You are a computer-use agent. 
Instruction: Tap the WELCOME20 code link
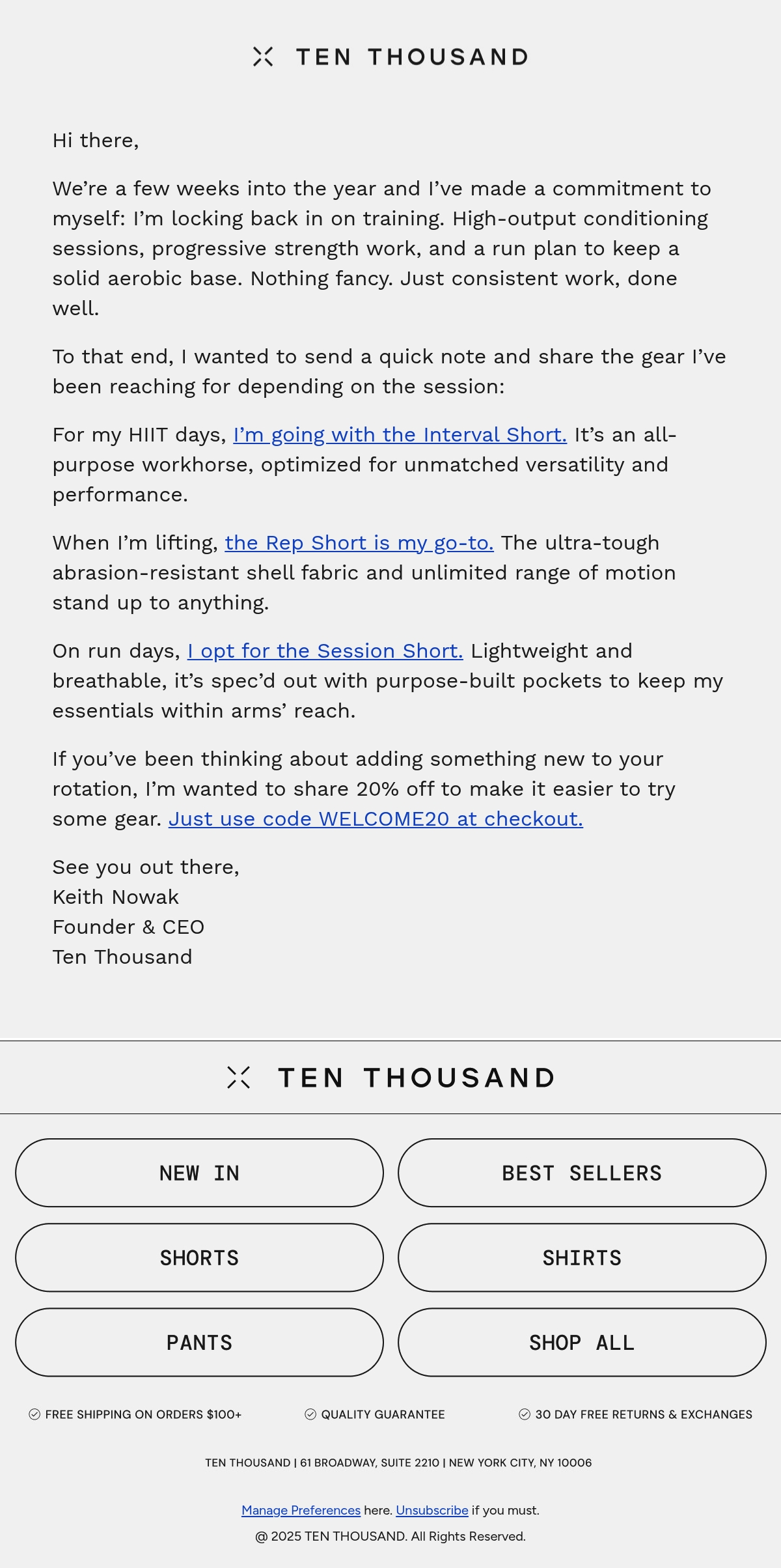tap(376, 819)
